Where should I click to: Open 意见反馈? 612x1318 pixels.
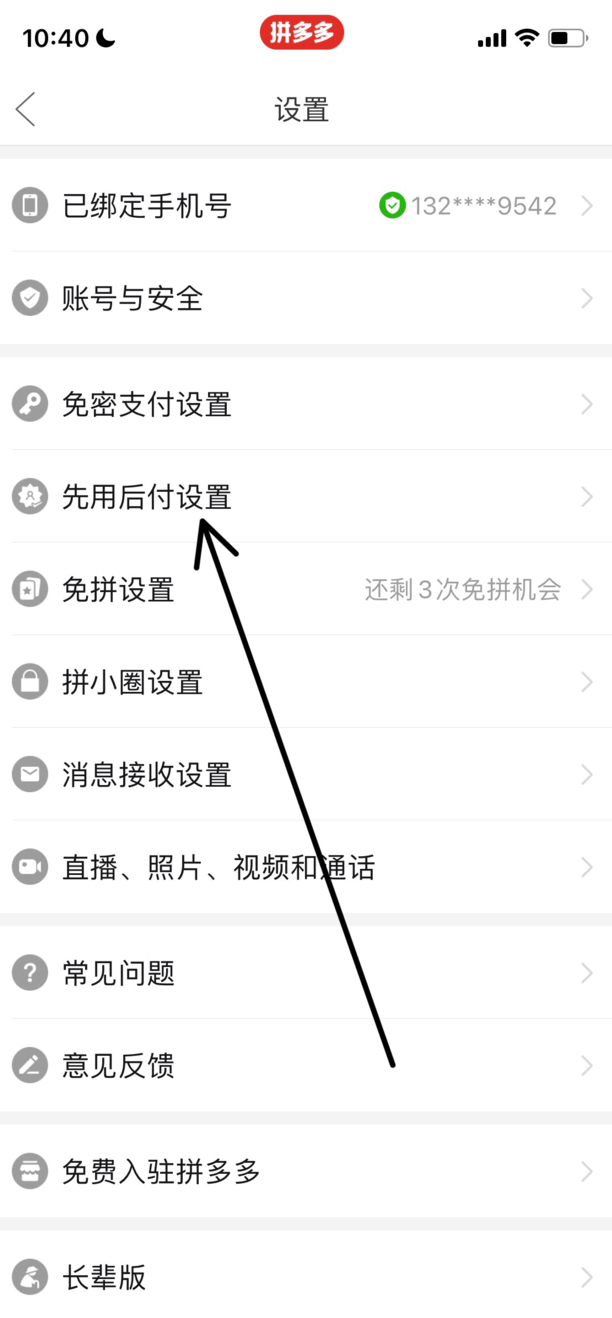pos(306,1065)
